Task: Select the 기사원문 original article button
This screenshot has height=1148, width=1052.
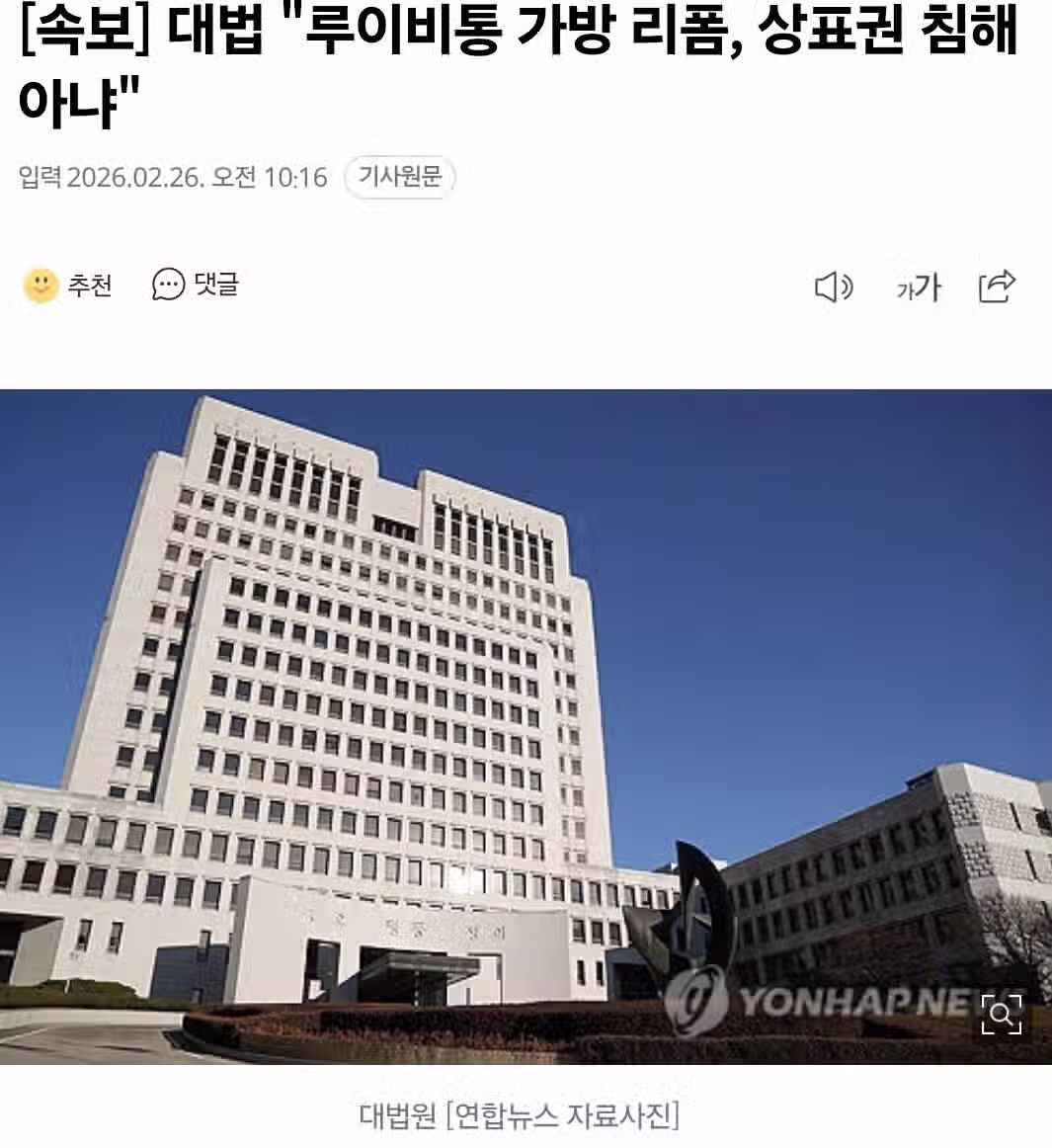Action: point(399,179)
